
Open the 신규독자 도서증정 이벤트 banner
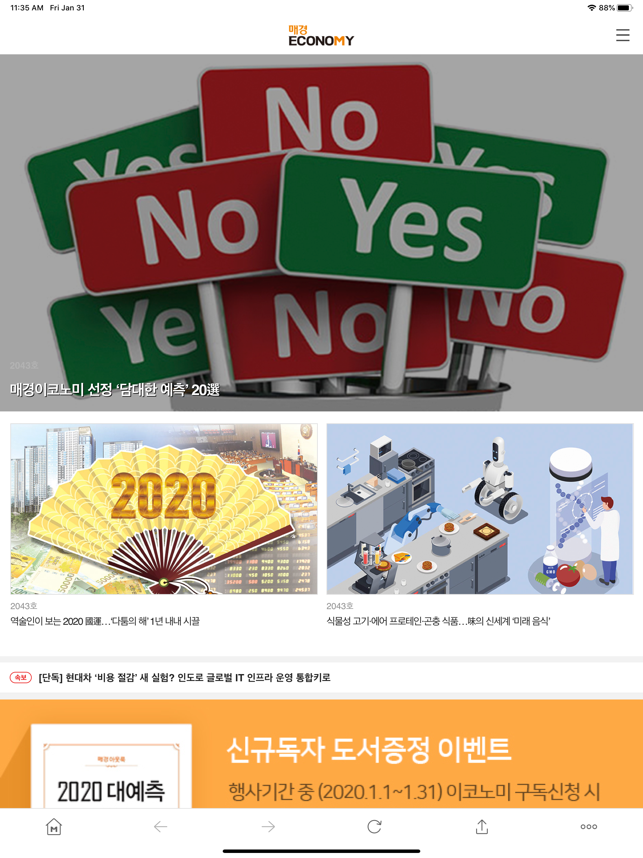pyautogui.click(x=321, y=755)
